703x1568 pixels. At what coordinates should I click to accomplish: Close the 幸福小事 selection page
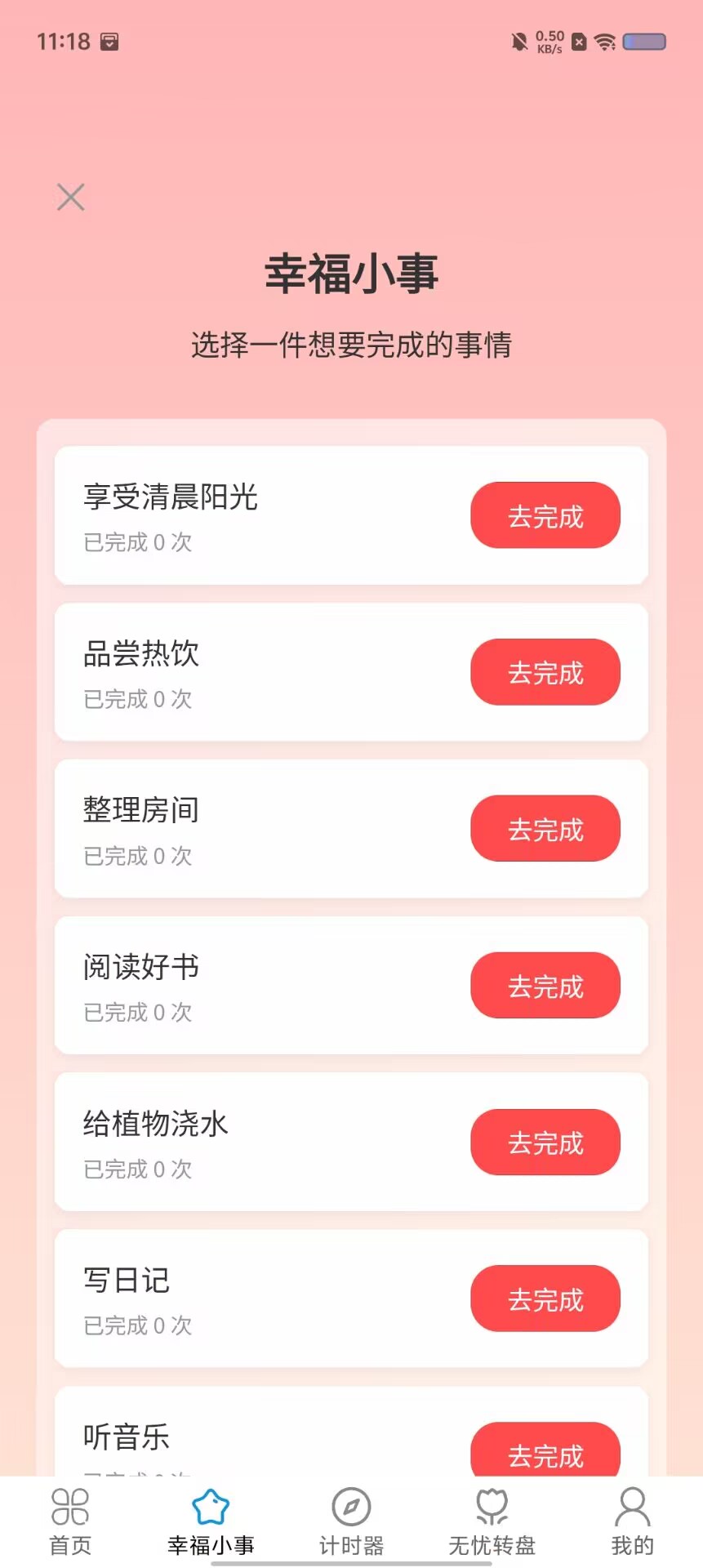[x=71, y=197]
